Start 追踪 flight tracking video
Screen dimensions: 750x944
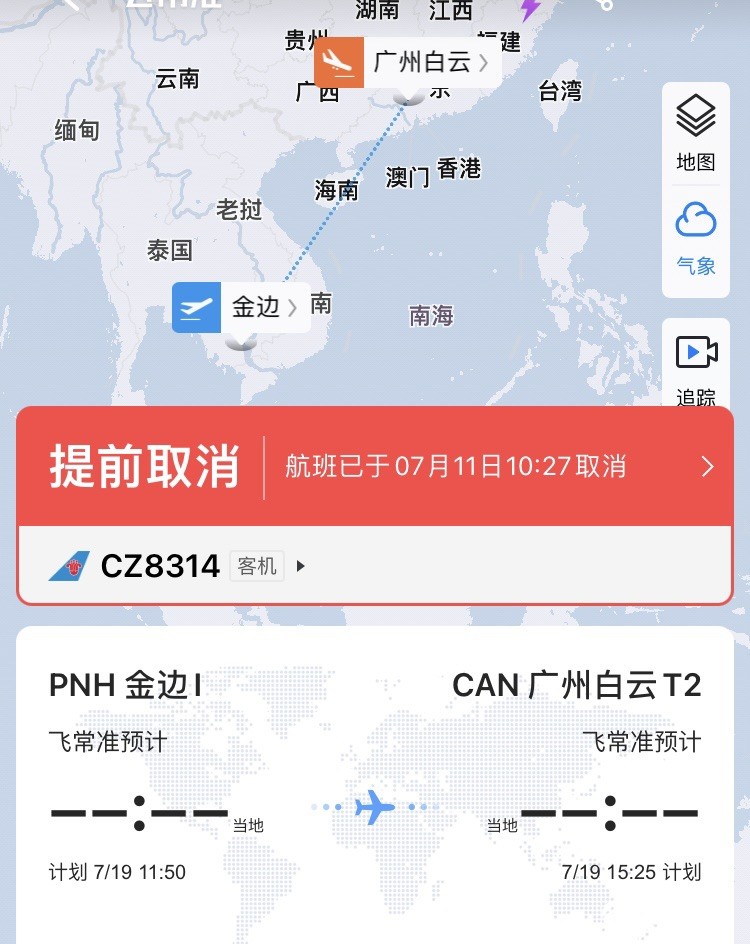[695, 367]
